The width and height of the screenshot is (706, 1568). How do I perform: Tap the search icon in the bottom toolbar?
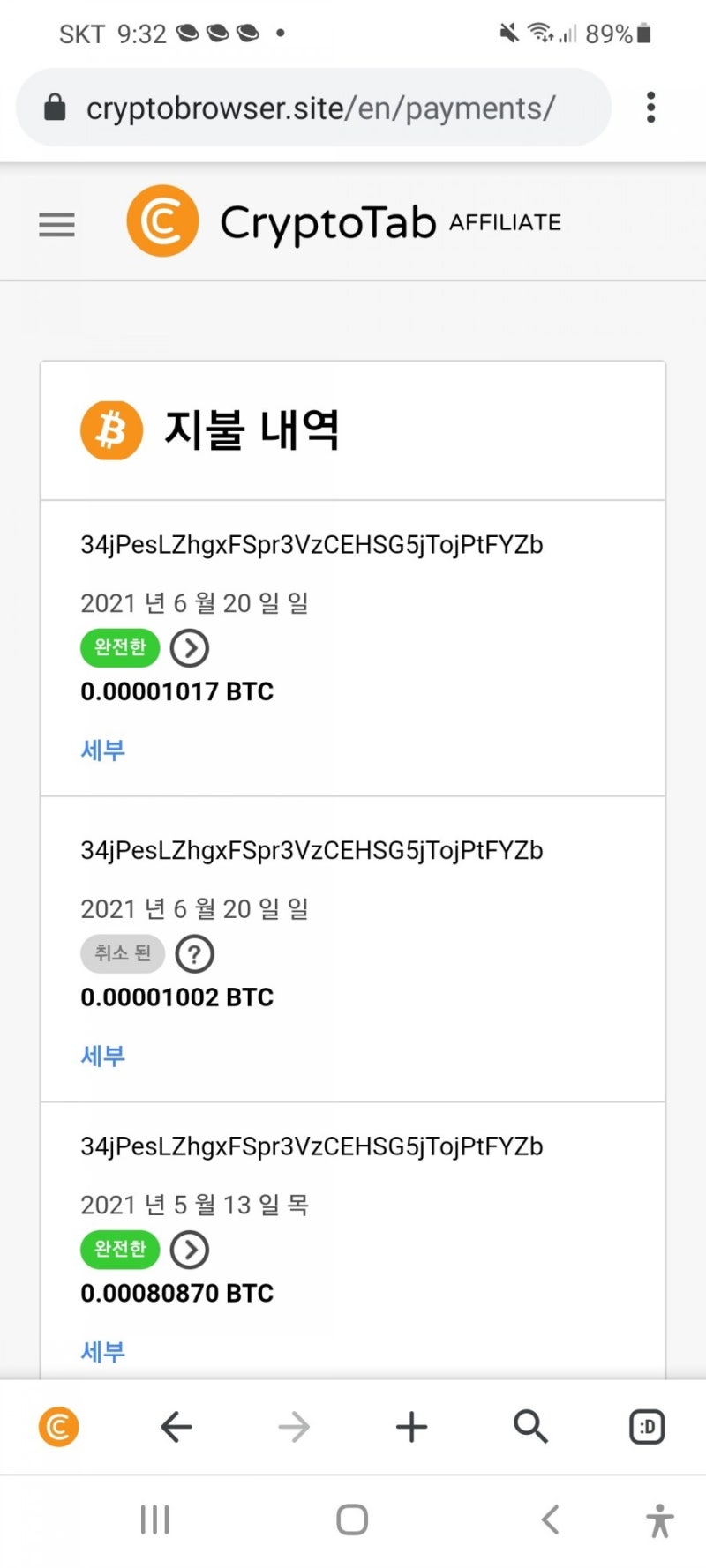coord(529,1425)
